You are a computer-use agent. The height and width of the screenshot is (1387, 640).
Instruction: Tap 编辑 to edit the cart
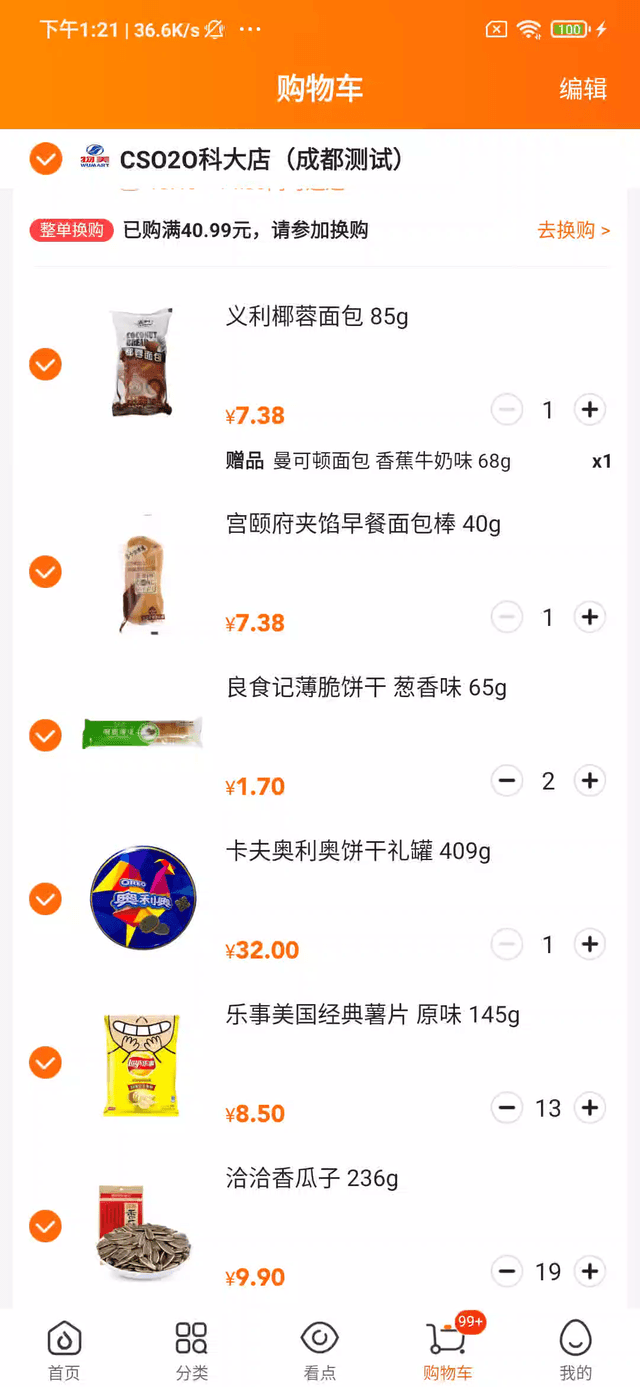click(x=583, y=89)
